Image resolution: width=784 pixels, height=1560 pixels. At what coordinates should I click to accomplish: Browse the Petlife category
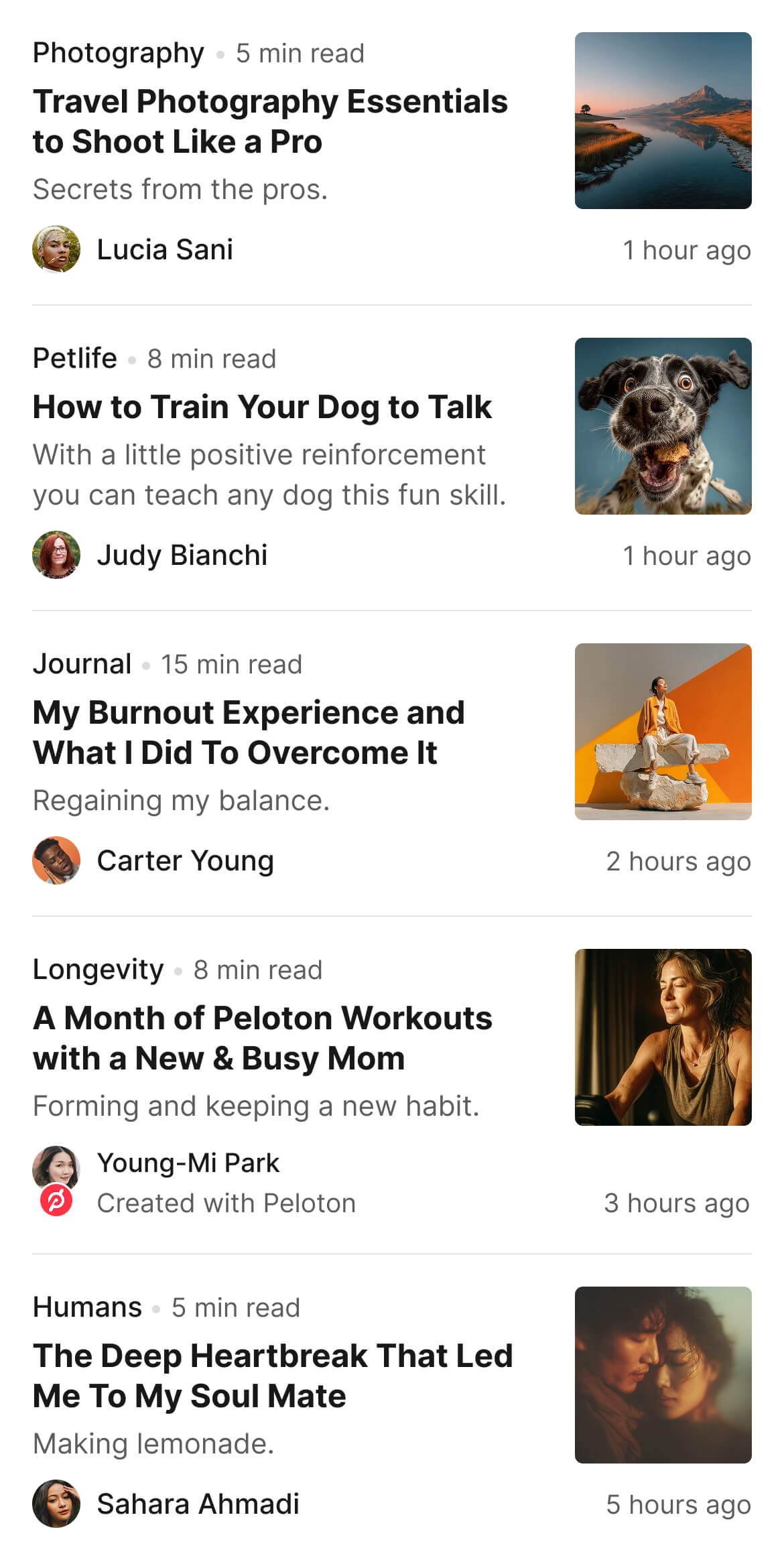(x=75, y=359)
